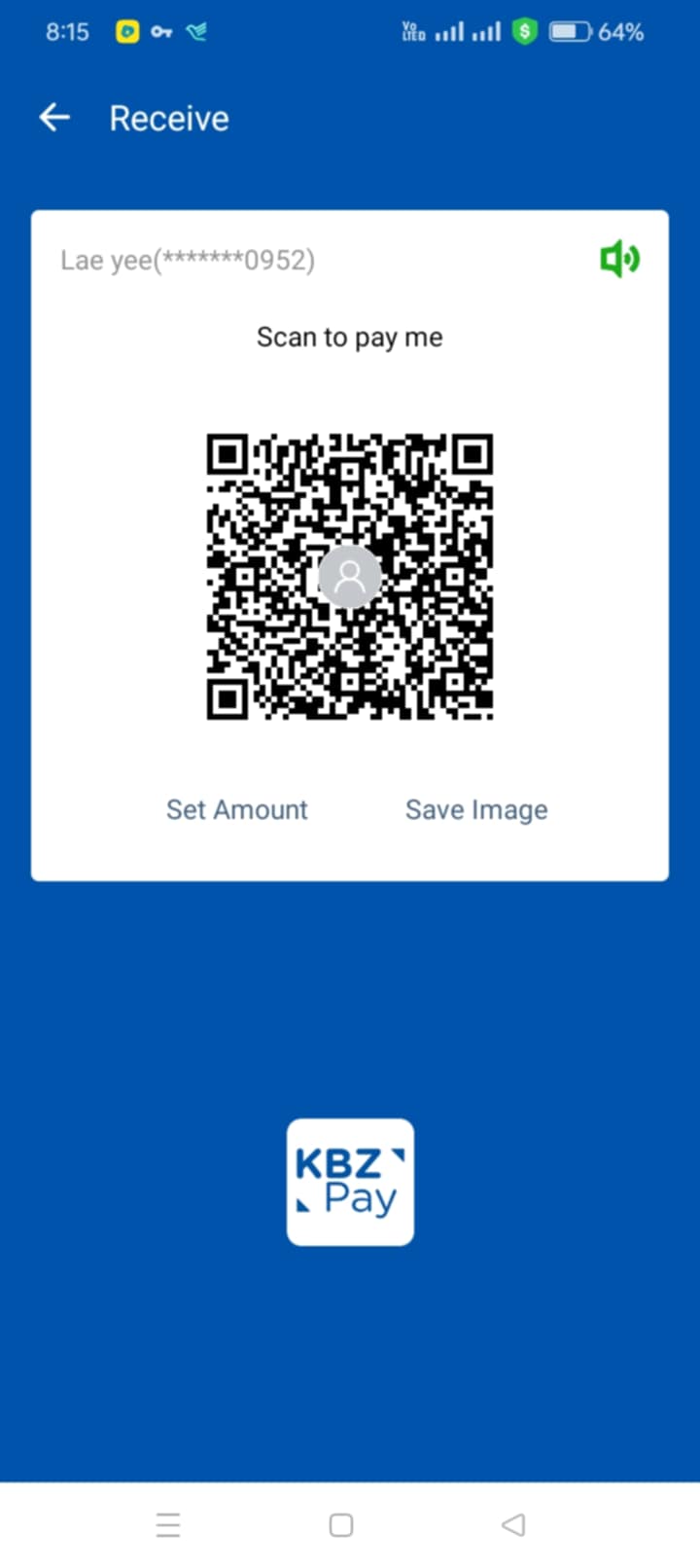
Task: Save the QR code image
Action: (476, 809)
